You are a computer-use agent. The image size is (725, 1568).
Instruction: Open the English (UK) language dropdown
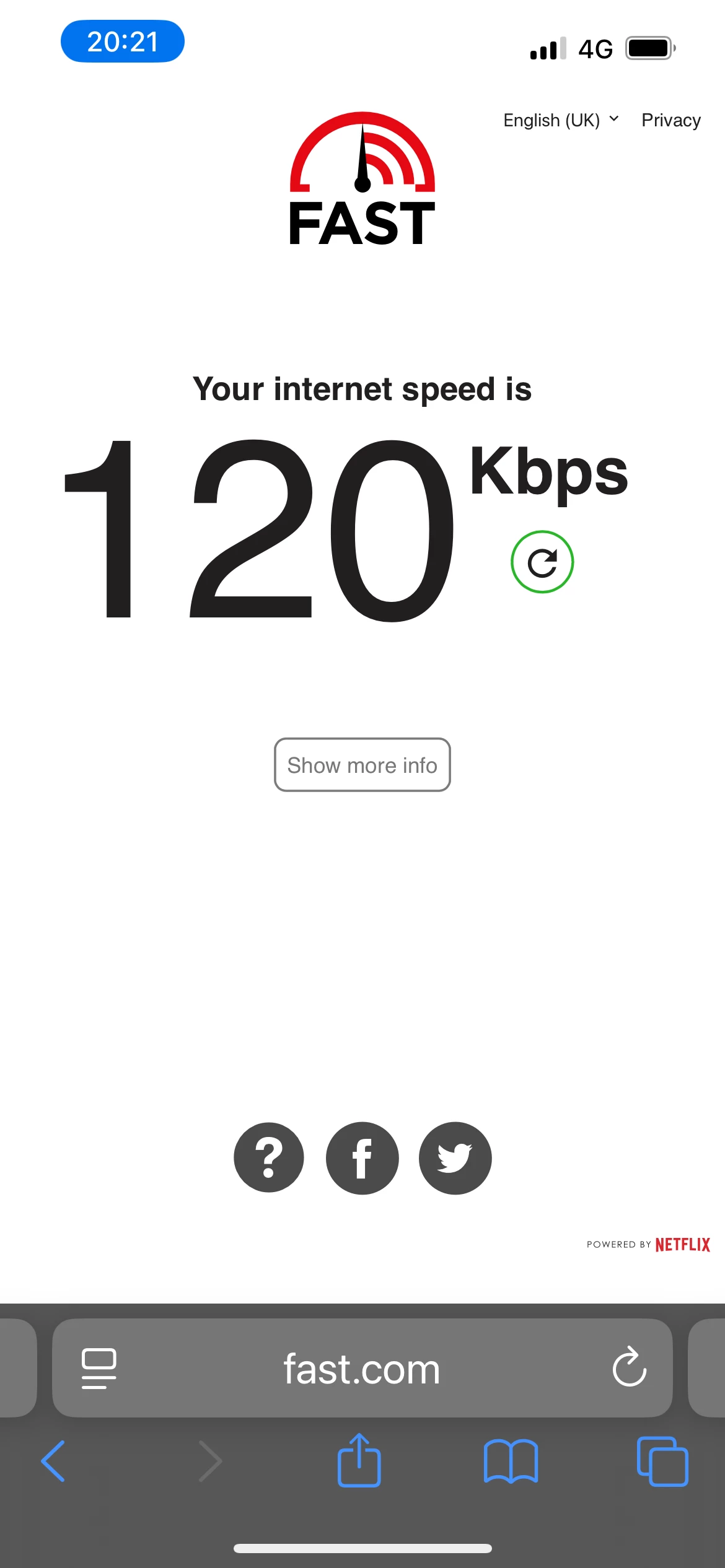[x=560, y=120]
